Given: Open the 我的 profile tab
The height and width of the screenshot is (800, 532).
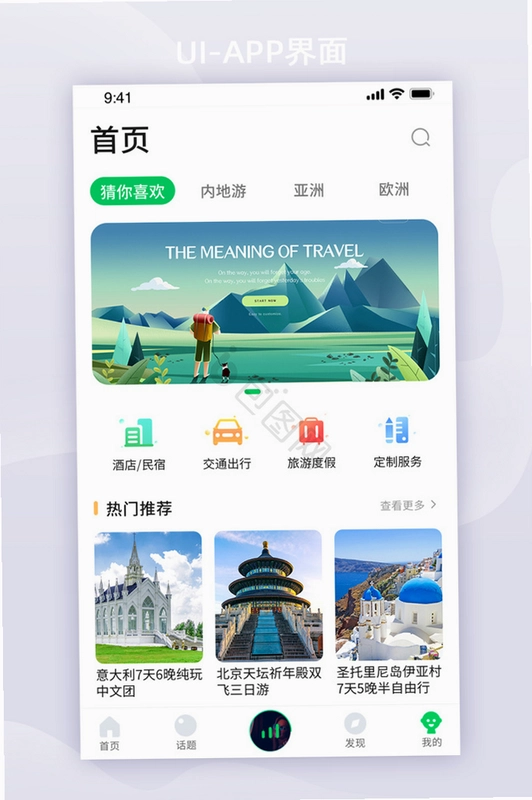Looking at the screenshot, I should point(432,730).
